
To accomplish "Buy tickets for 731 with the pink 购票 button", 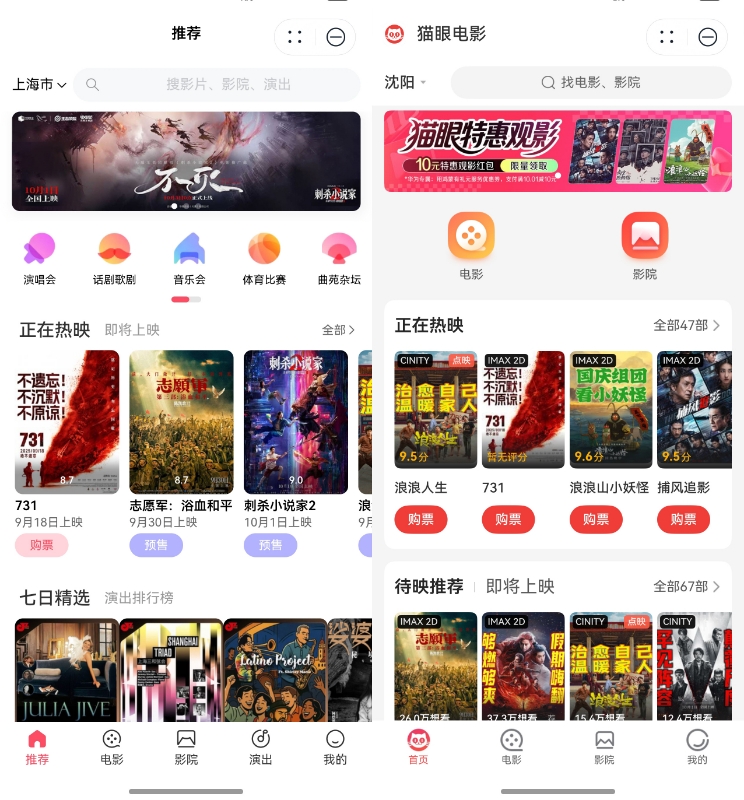I will click(x=42, y=545).
